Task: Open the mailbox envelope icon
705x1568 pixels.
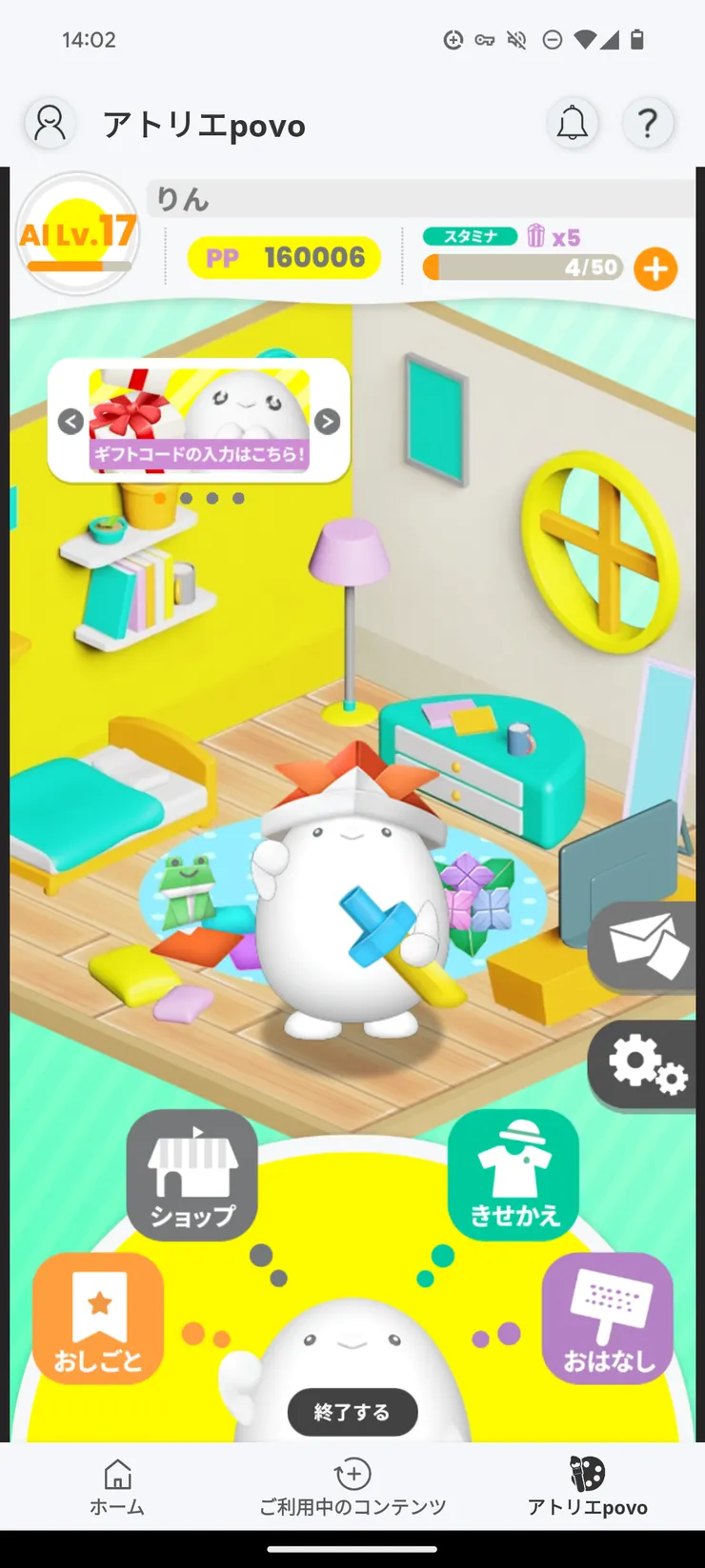Action: tap(648, 947)
